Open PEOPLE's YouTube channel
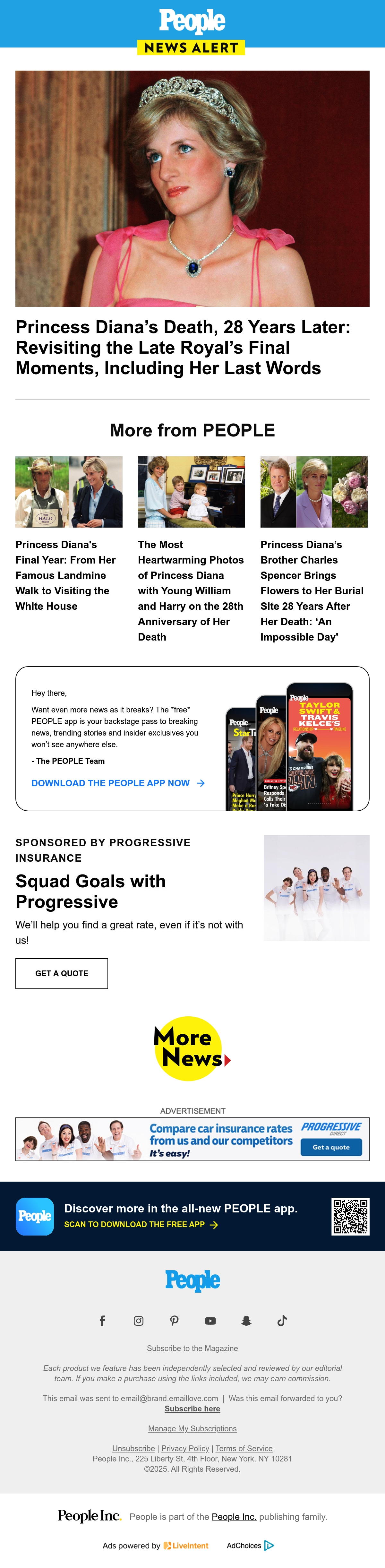Screen dimensions: 385x1568 click(x=210, y=1320)
